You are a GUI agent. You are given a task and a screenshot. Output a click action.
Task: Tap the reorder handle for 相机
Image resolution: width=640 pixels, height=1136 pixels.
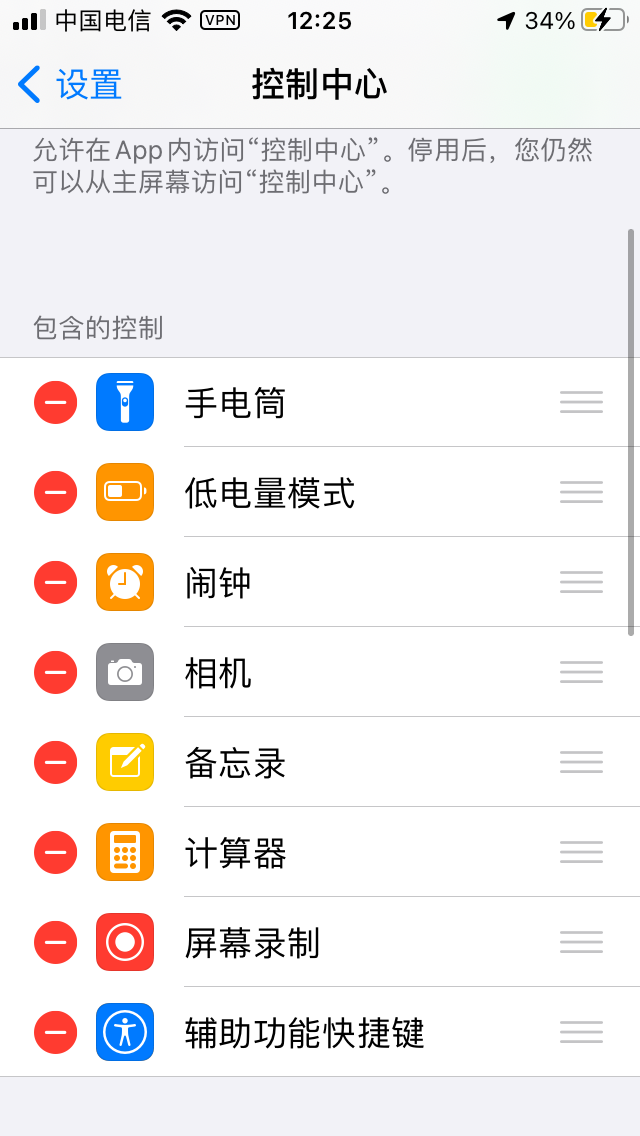[x=581, y=672]
